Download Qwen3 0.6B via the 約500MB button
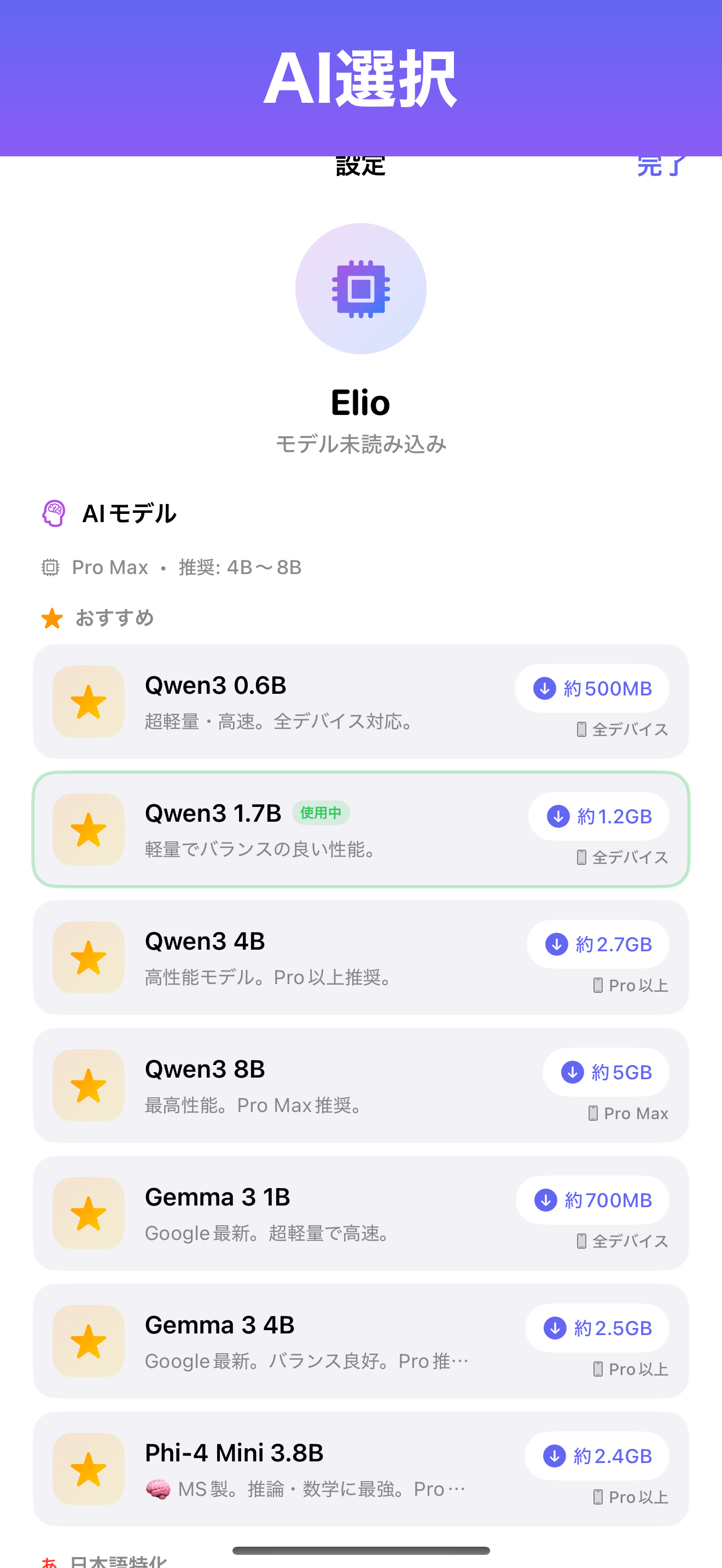 pos(592,688)
